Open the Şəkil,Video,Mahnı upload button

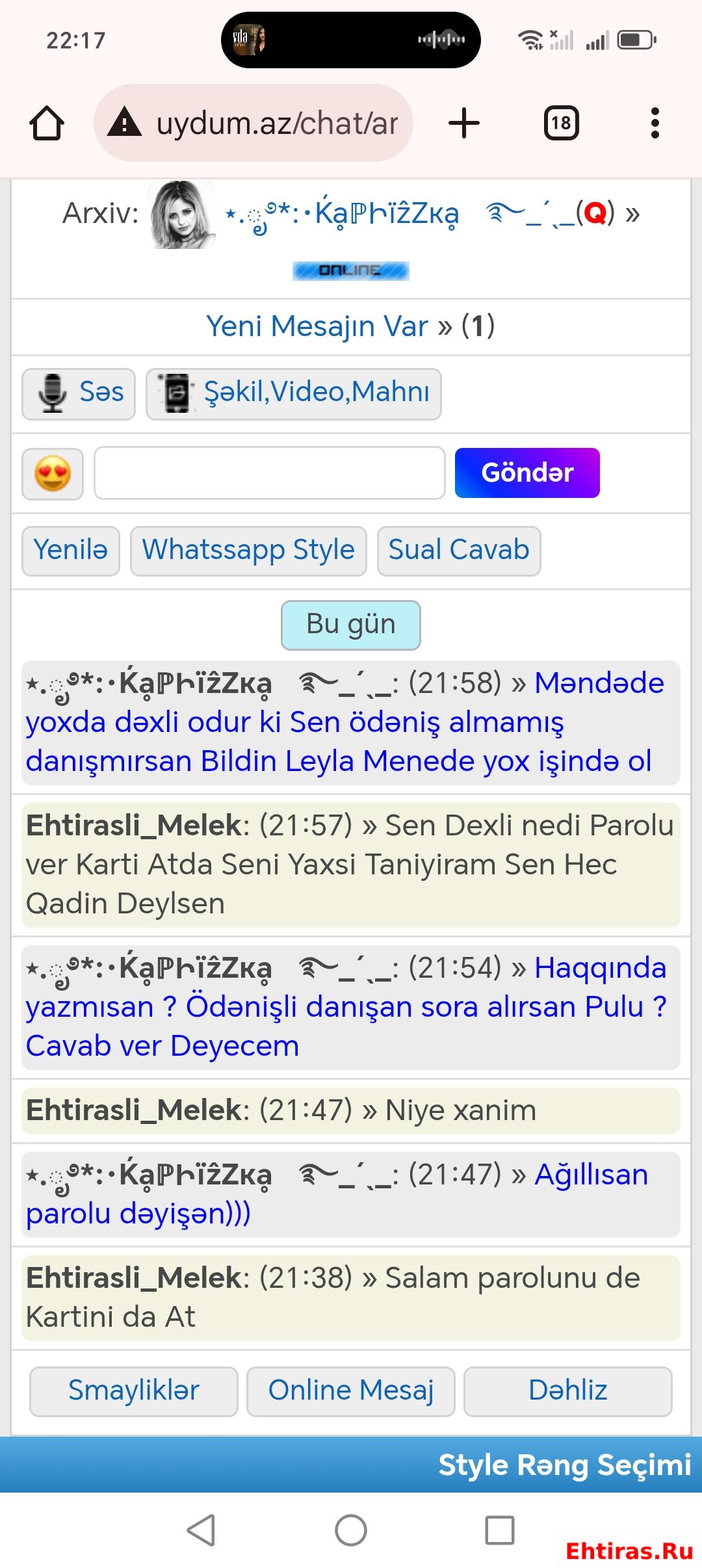(x=294, y=394)
